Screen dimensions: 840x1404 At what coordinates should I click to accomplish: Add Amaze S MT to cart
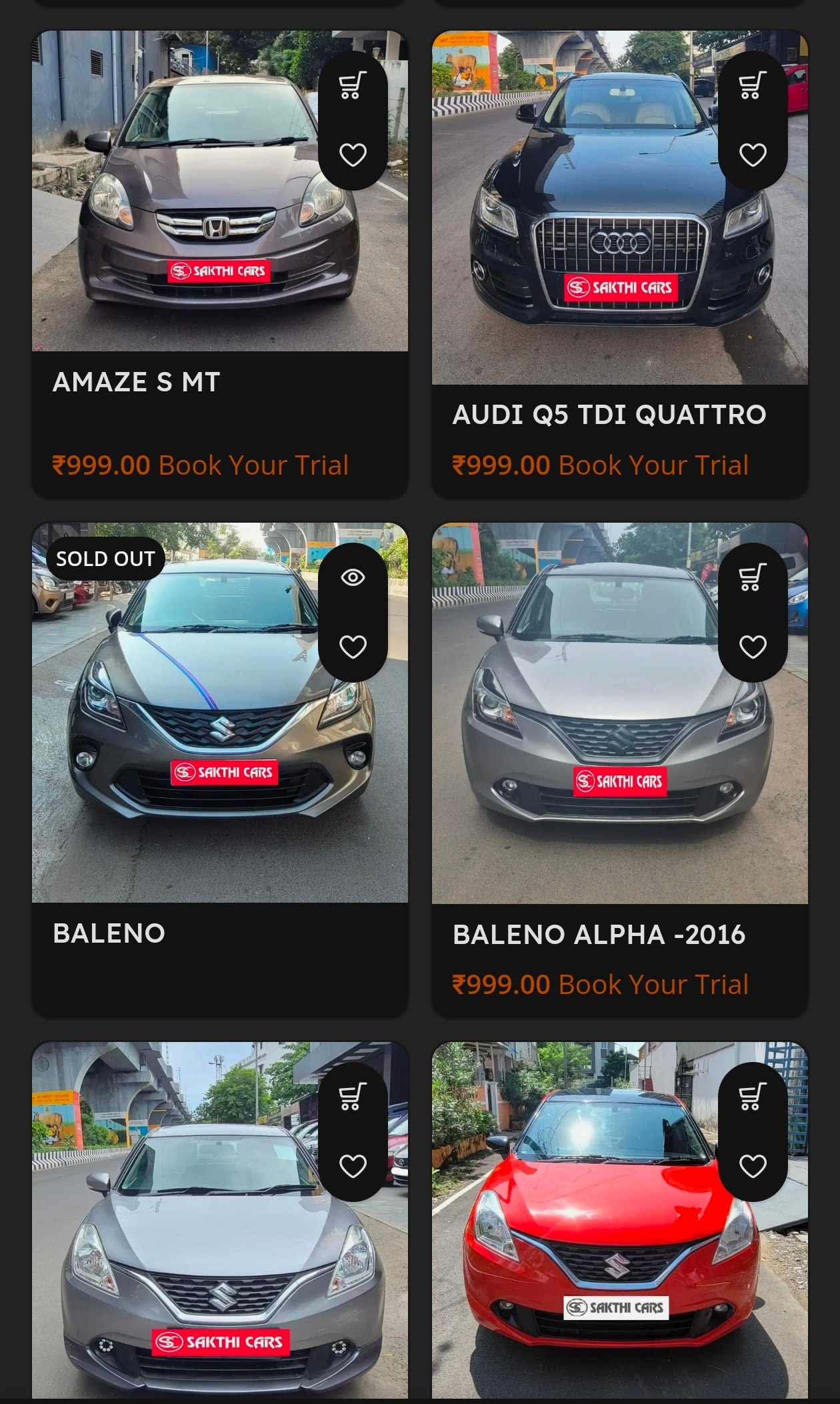coord(353,85)
